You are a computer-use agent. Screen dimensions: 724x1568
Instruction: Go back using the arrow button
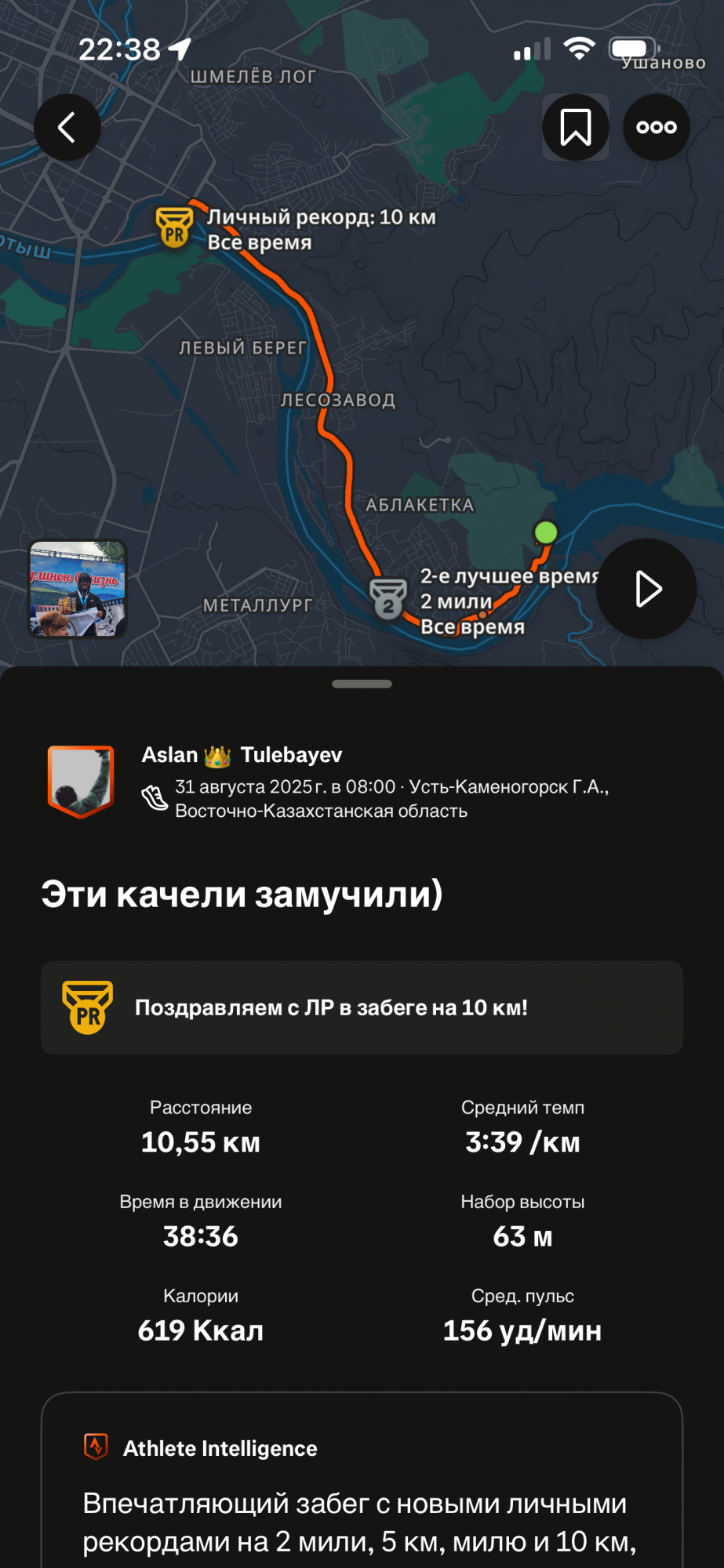pos(67,127)
